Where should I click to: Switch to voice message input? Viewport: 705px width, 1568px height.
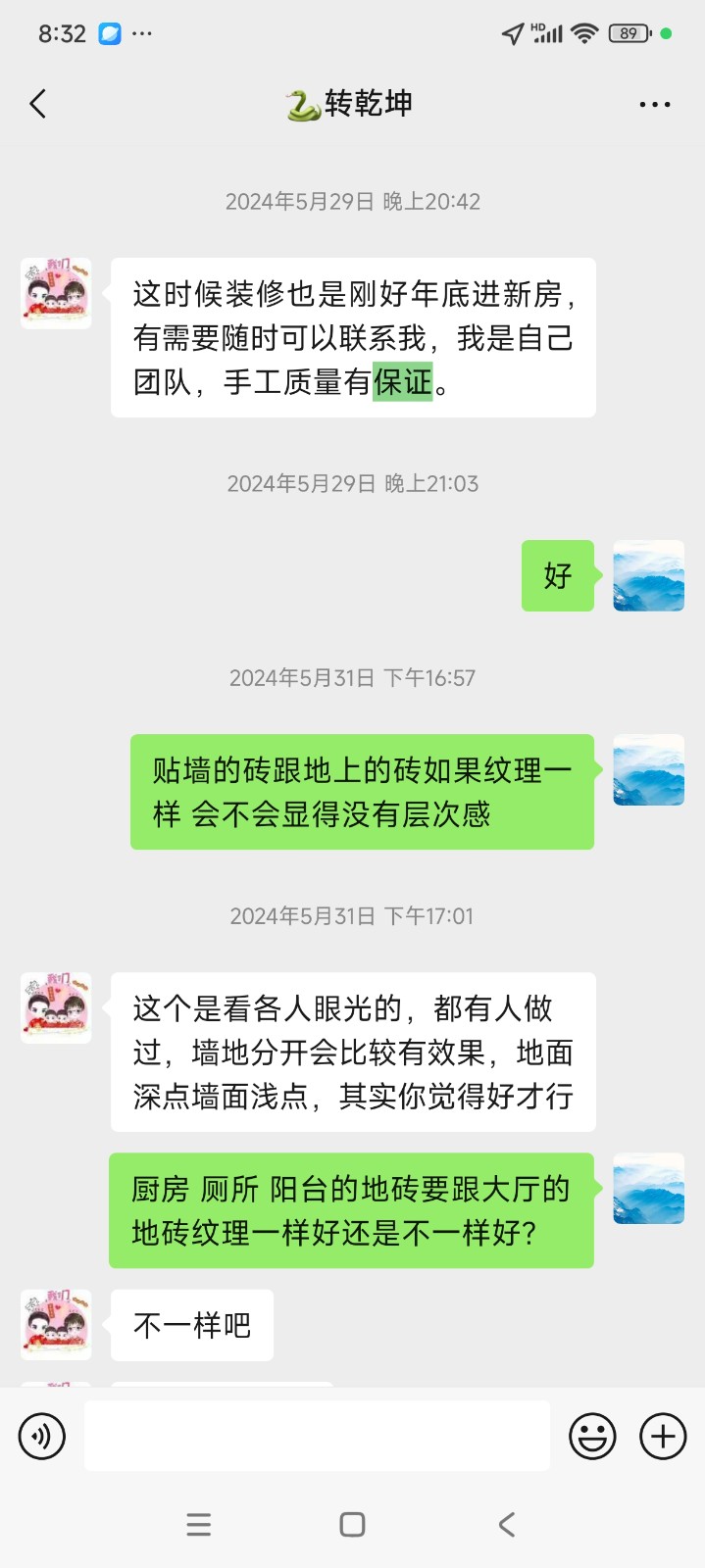pyautogui.click(x=42, y=1437)
